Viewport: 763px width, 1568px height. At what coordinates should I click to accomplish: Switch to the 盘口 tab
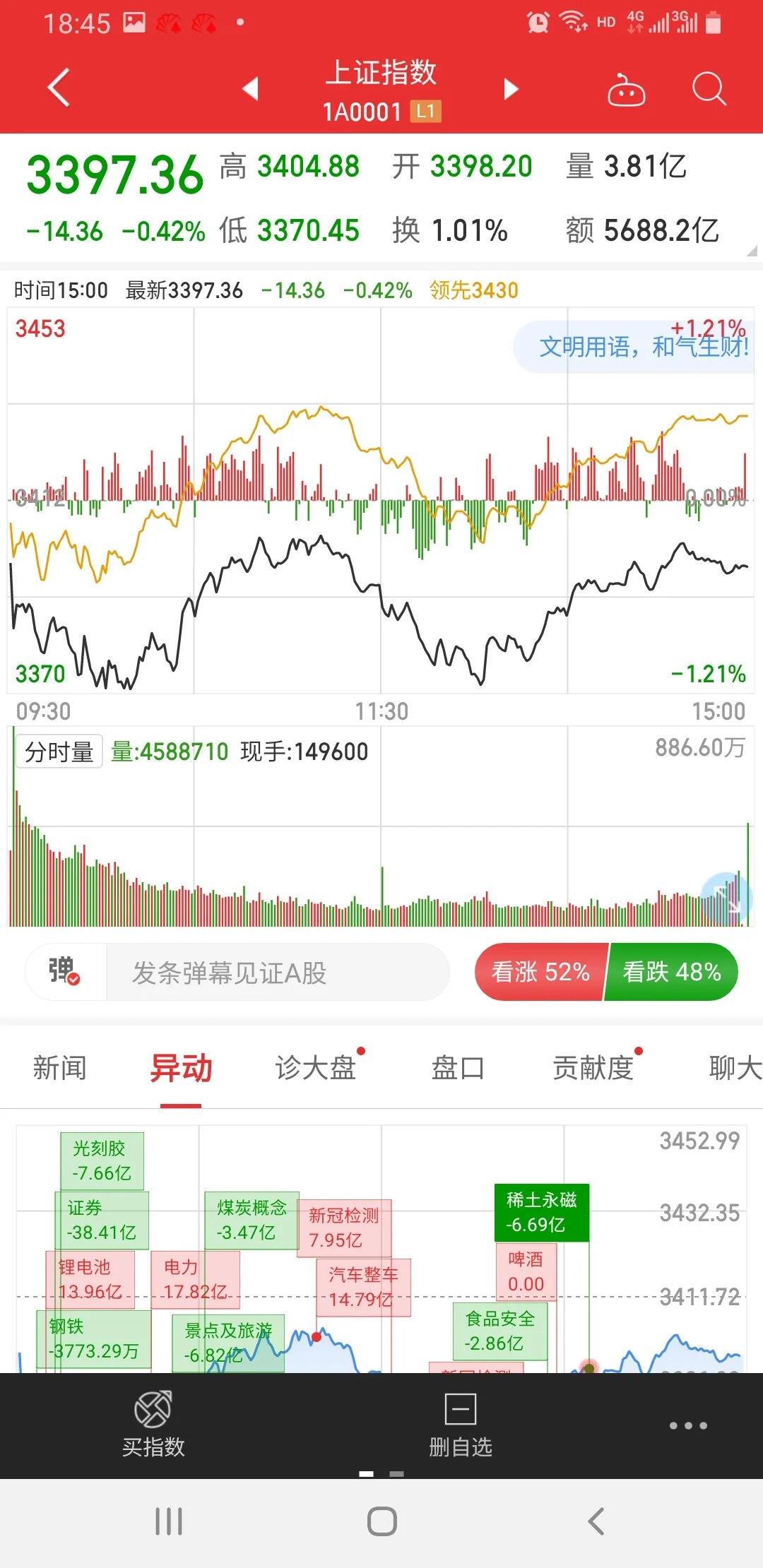tap(458, 1068)
